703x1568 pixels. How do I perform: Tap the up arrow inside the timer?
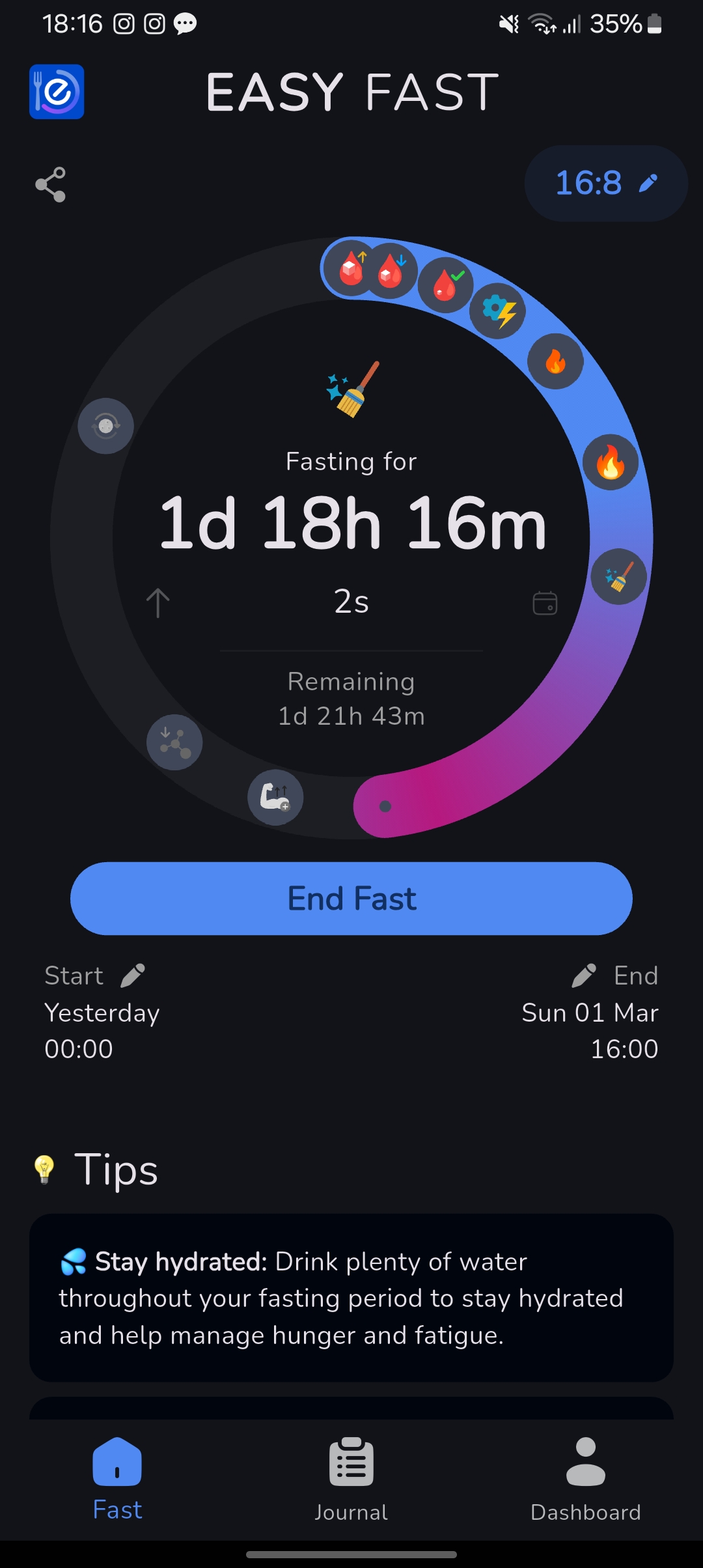tap(158, 603)
